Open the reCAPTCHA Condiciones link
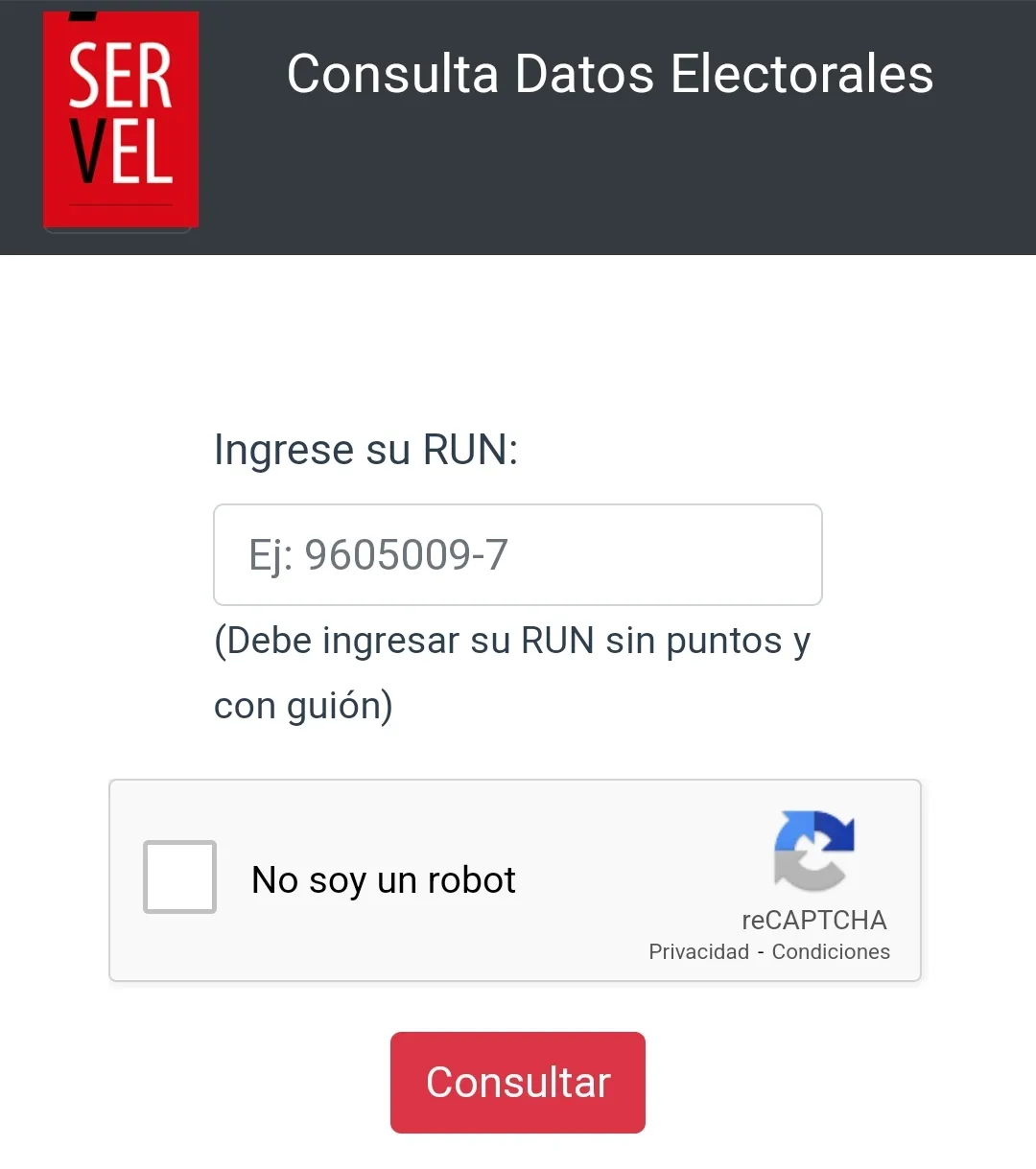The width and height of the screenshot is (1036, 1169). (831, 951)
